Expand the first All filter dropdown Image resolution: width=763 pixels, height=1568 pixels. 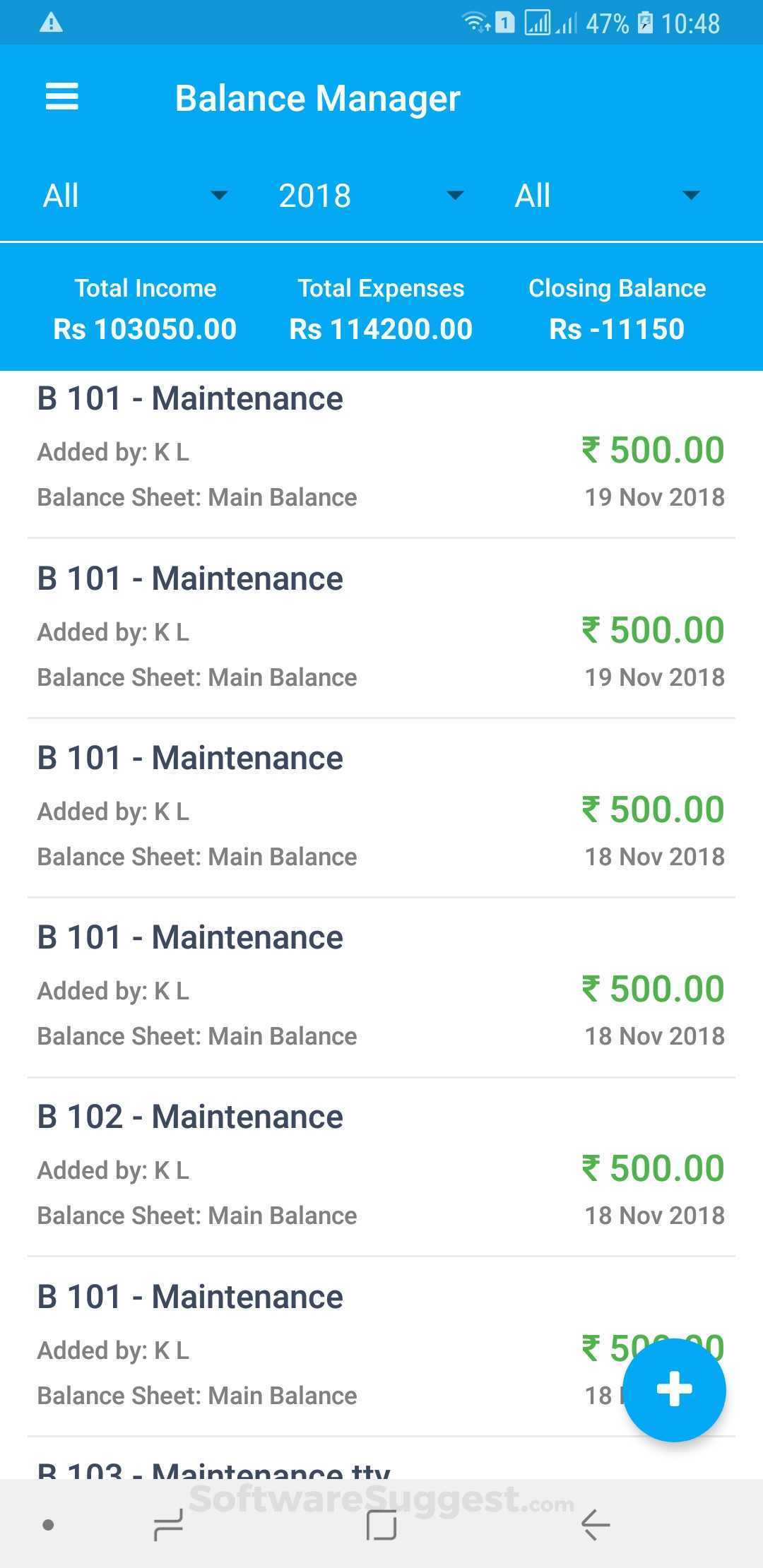tap(134, 196)
